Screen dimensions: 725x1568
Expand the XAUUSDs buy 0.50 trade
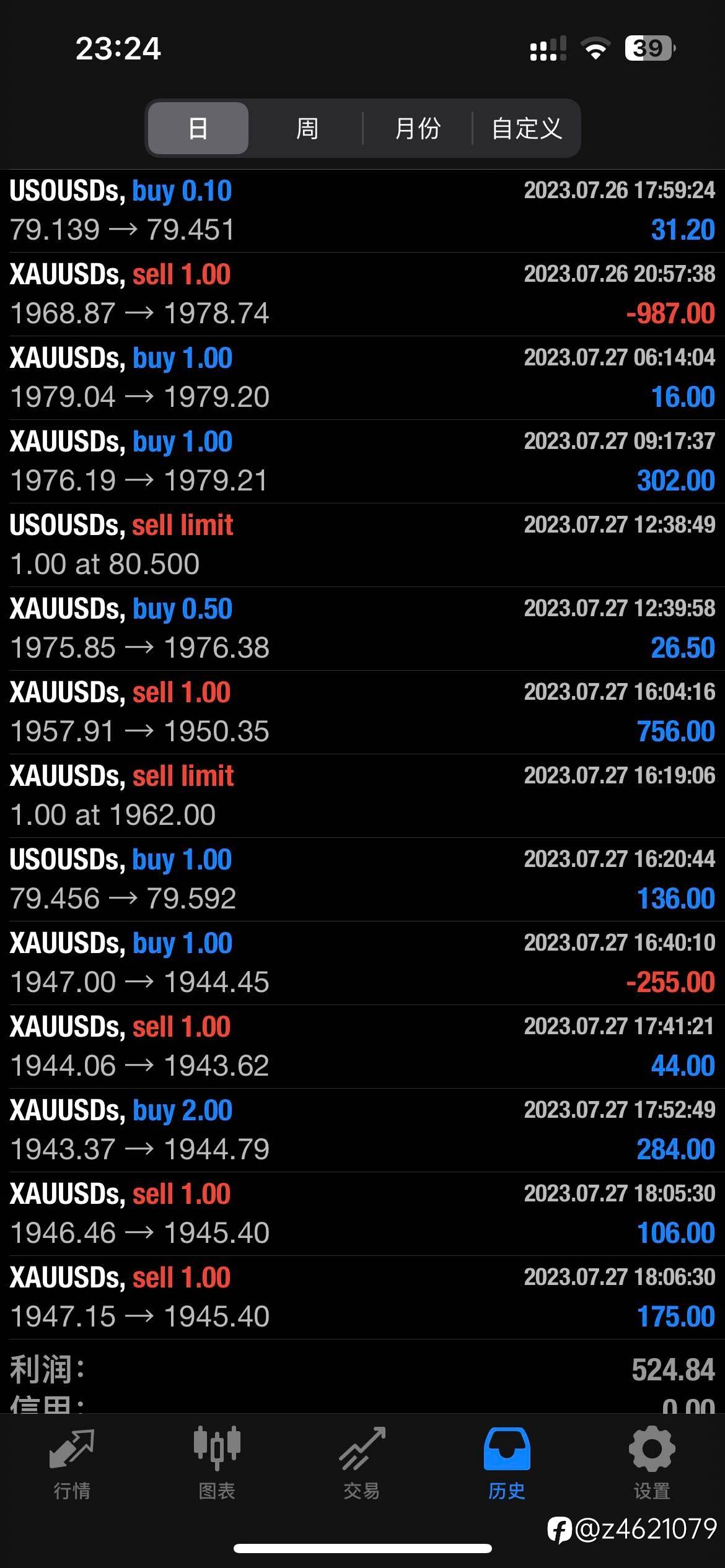point(362,629)
